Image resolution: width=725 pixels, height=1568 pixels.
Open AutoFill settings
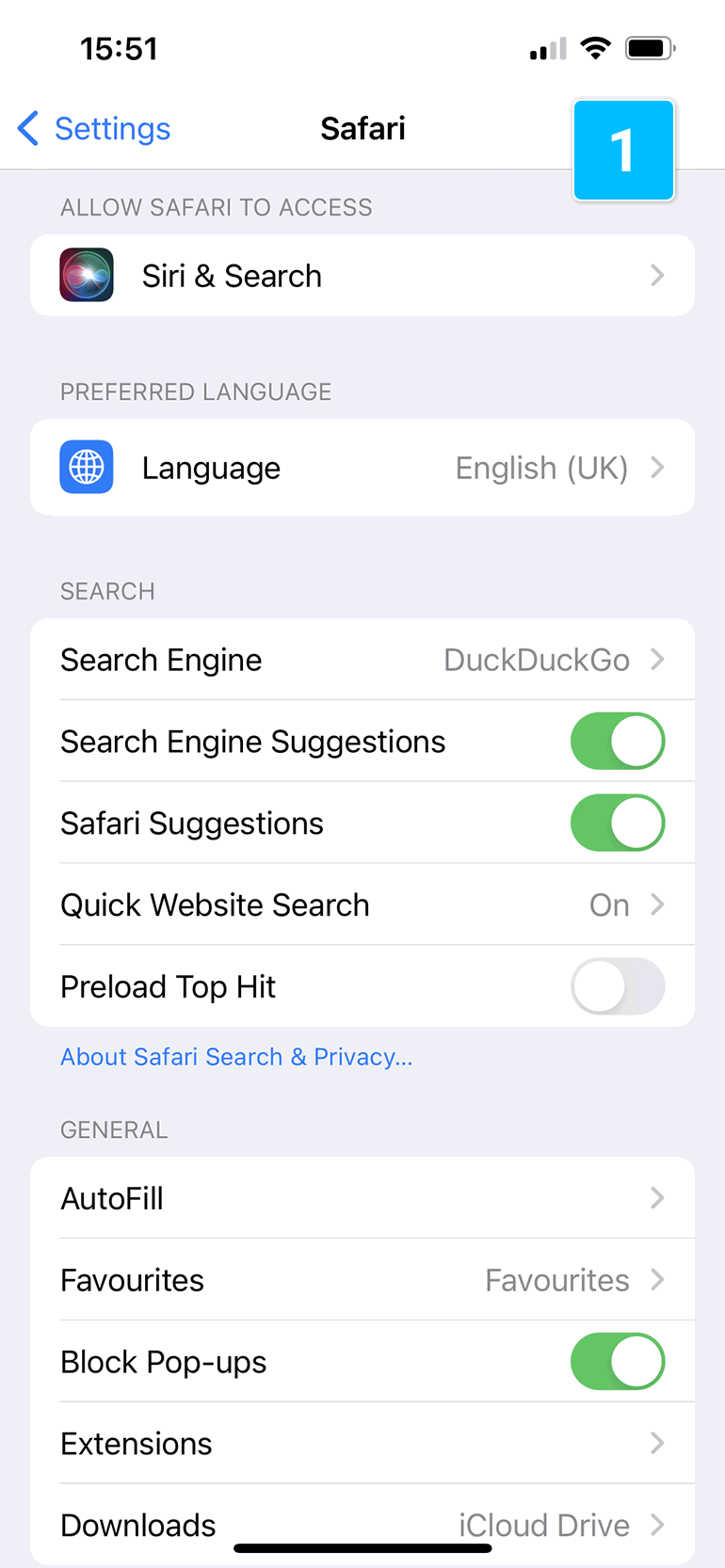click(362, 1198)
